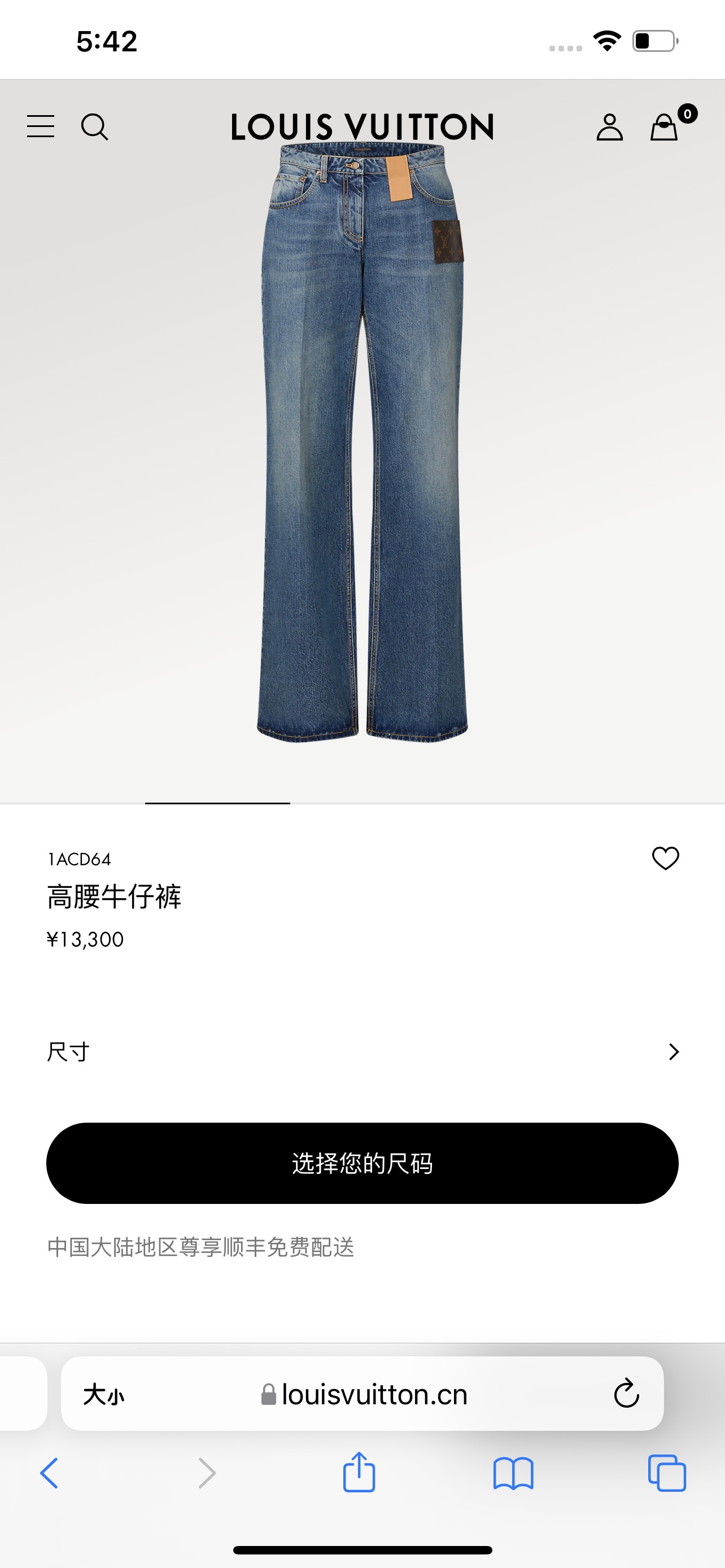
Task: Open the 大小 page settings menu
Action: [103, 1395]
